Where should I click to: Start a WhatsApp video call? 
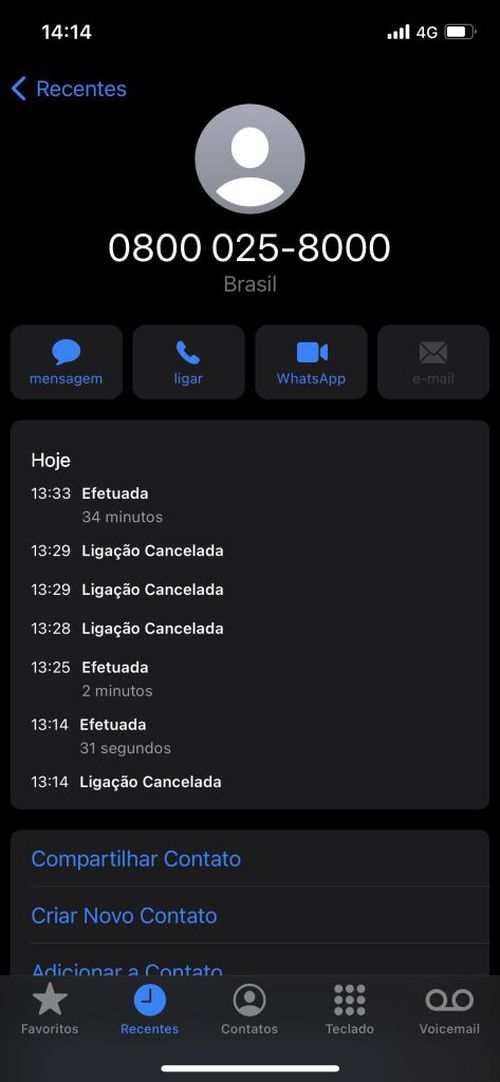[x=311, y=362]
